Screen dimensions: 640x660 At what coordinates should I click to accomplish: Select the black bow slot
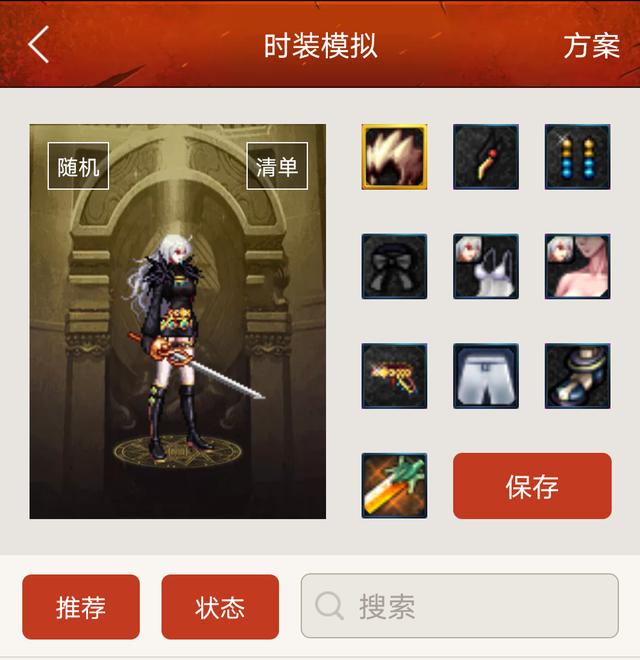tap(394, 267)
